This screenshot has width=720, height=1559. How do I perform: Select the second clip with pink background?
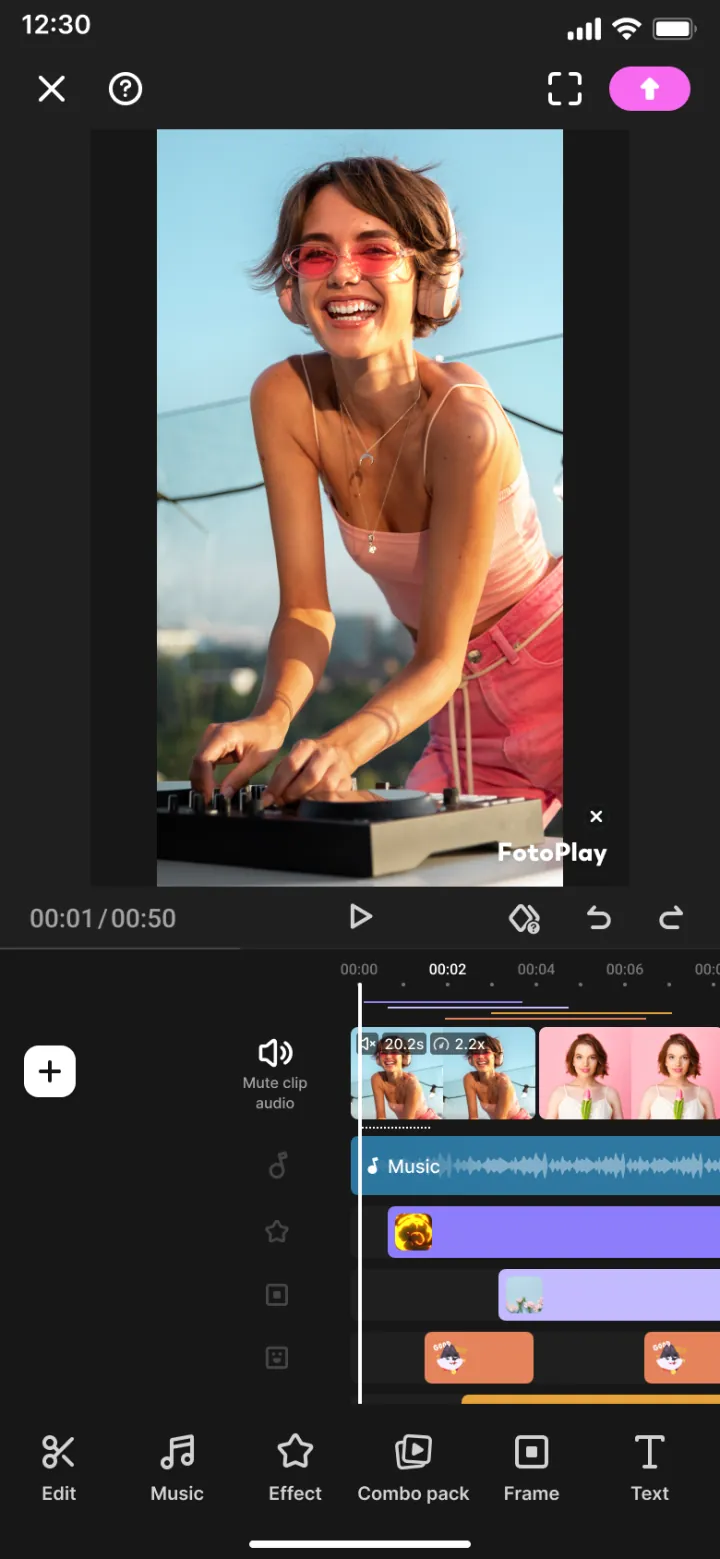pos(630,1073)
